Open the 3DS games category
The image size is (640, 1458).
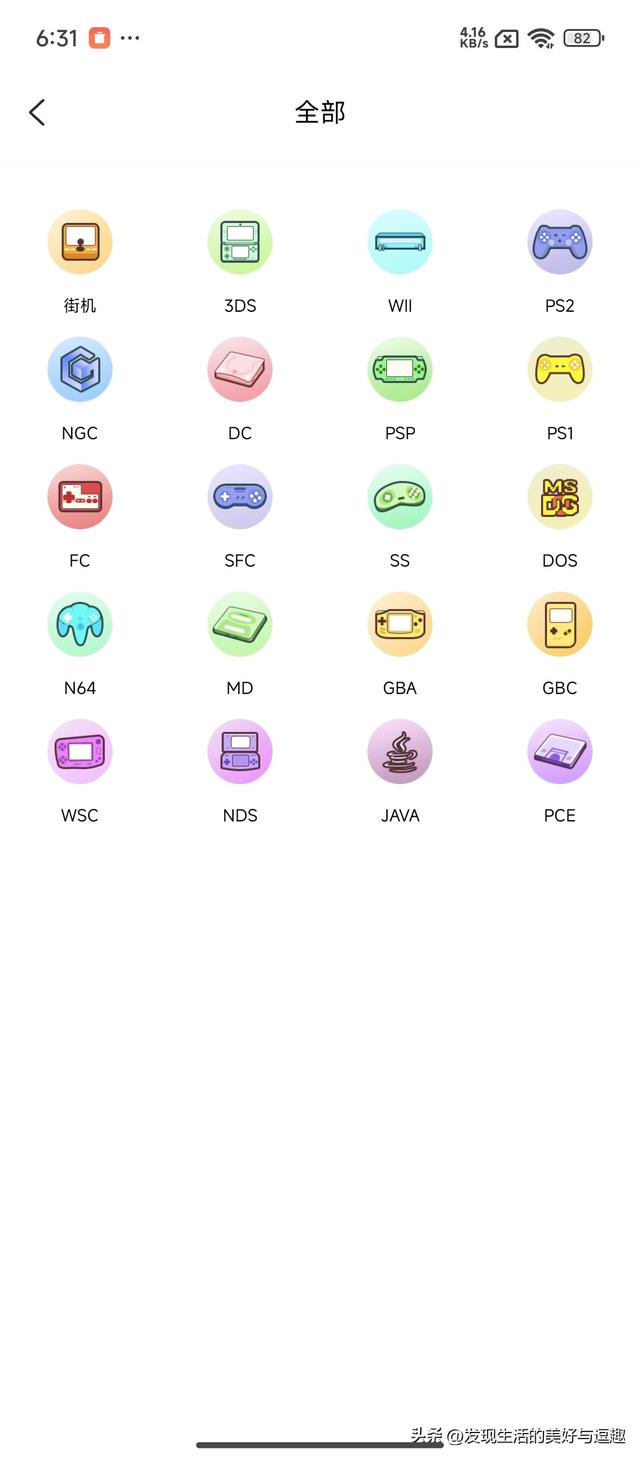click(x=240, y=242)
